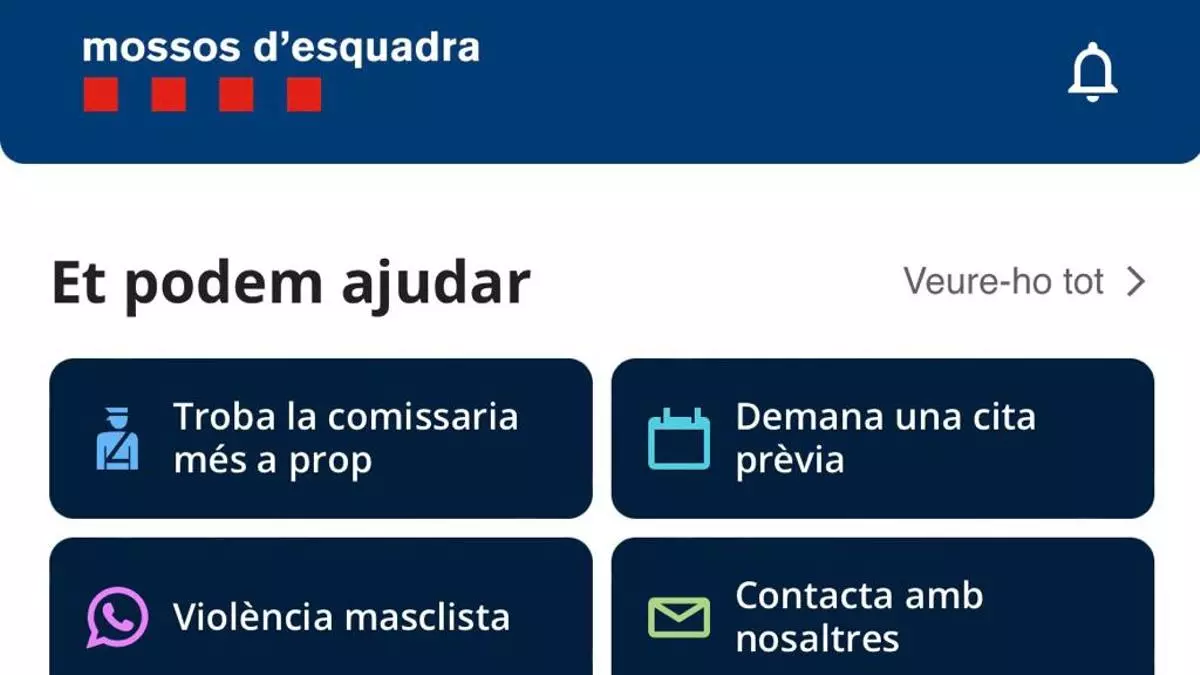
Task: Open the notifications bell
Action: coord(1091,72)
